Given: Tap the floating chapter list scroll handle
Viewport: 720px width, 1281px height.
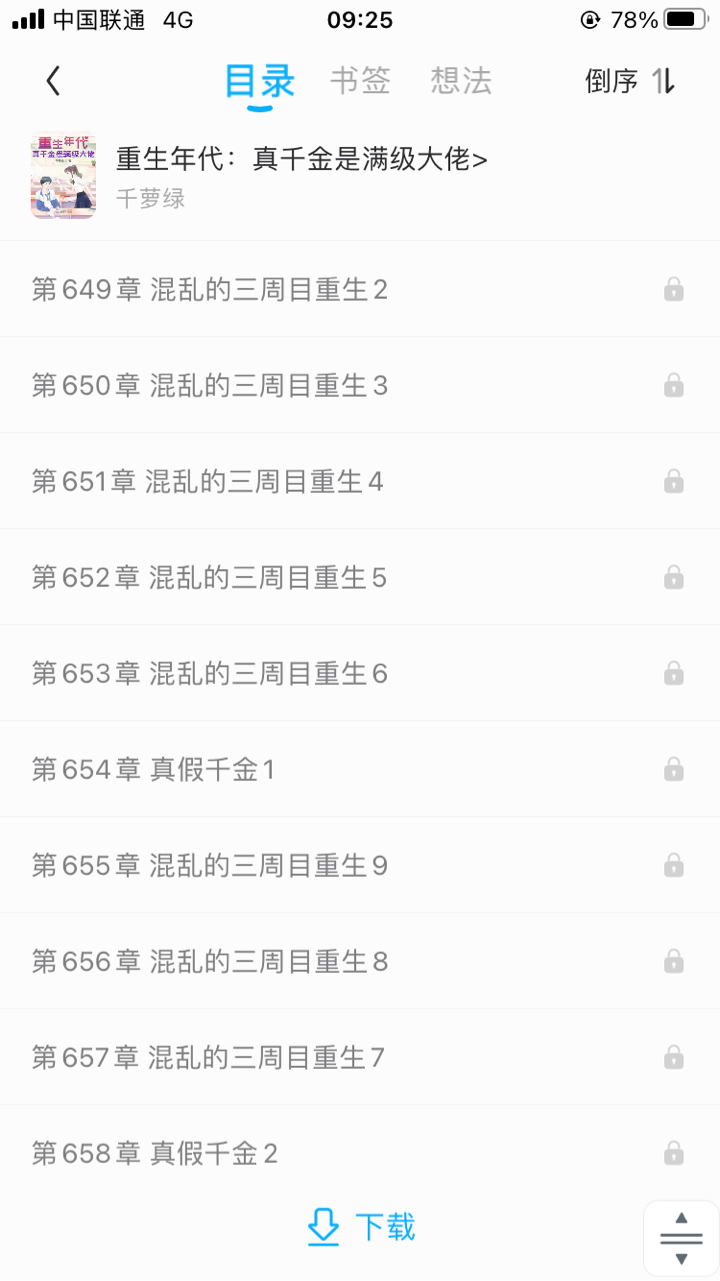Looking at the screenshot, I should [681, 1239].
